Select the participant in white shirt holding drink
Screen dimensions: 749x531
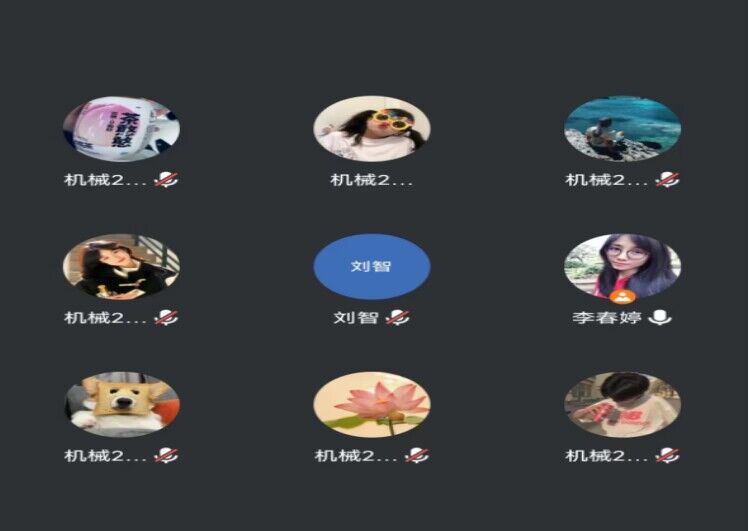click(x=622, y=405)
